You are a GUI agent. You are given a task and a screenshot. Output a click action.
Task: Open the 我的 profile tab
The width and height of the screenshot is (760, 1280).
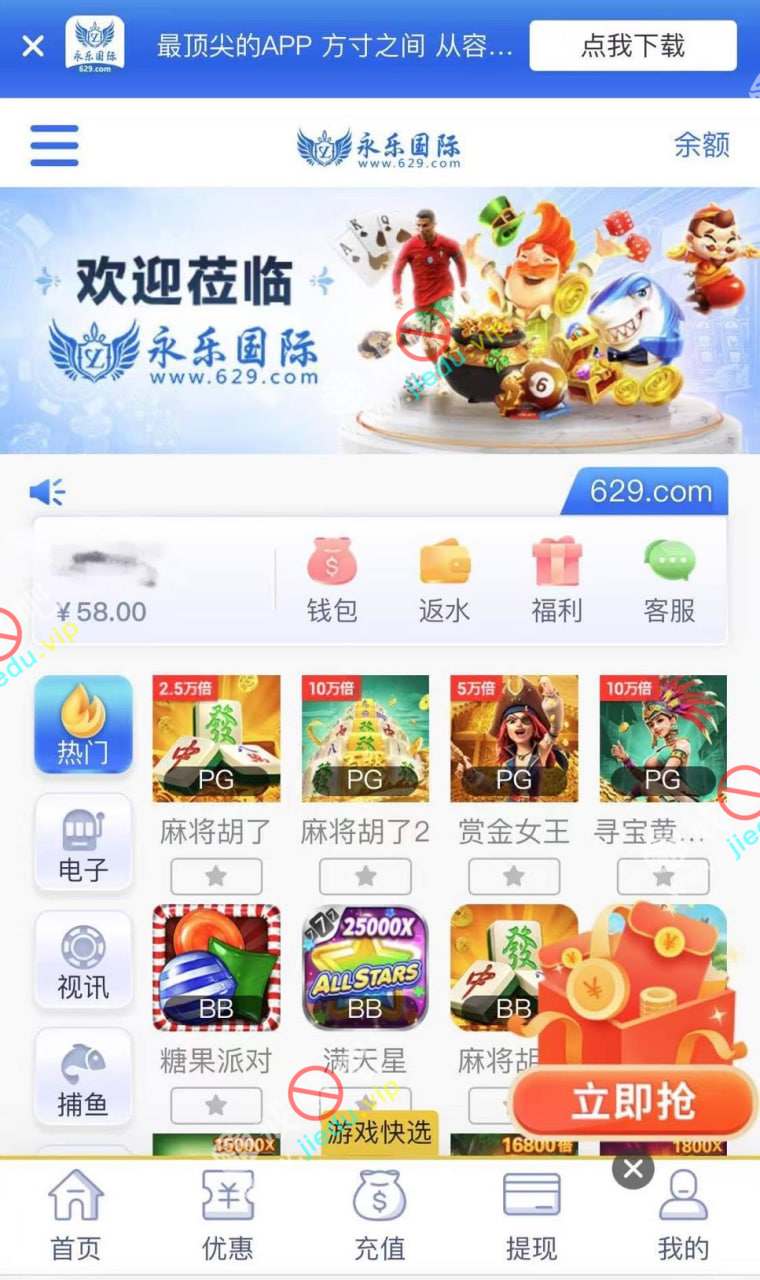coord(683,1215)
